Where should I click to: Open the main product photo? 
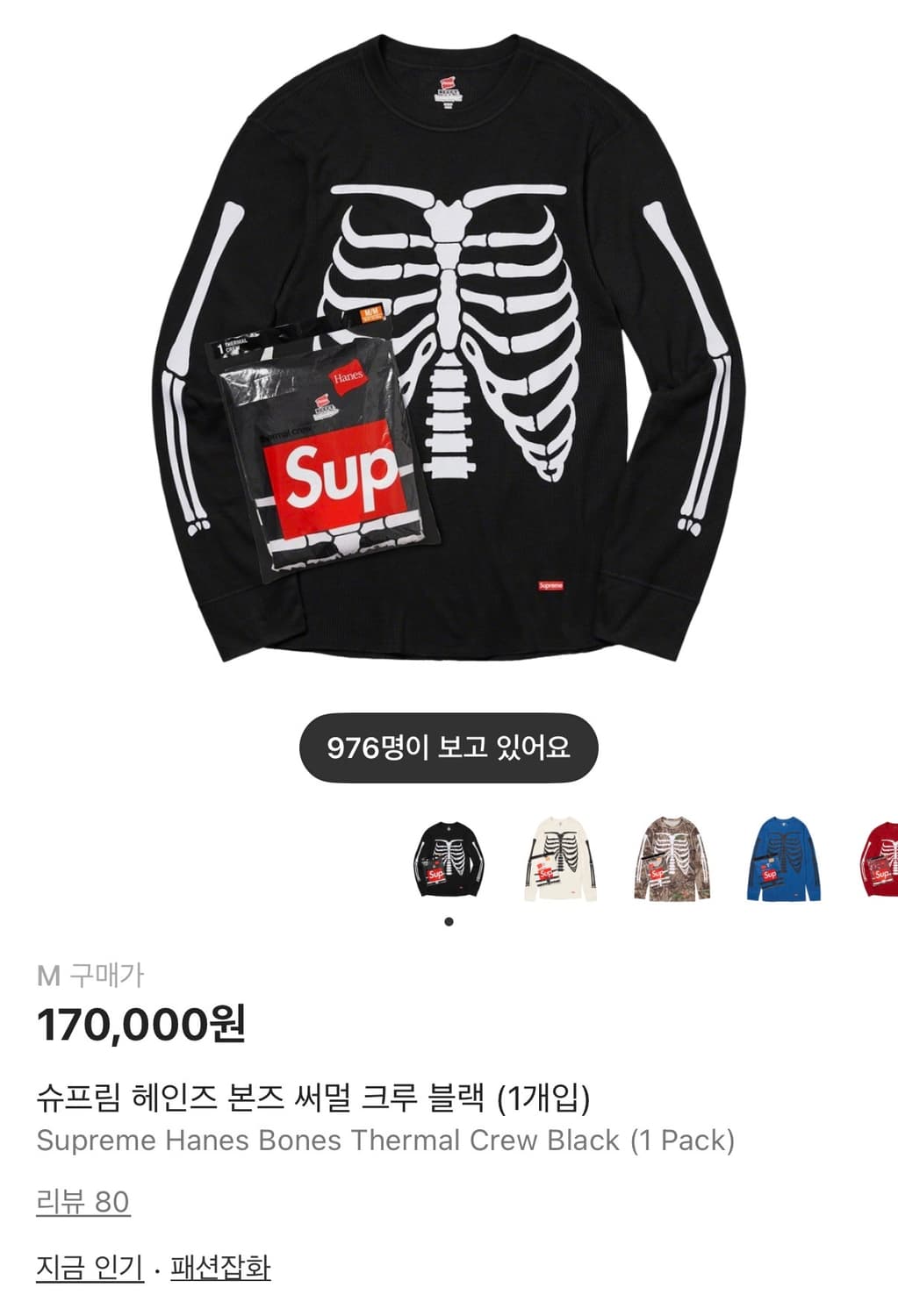pyautogui.click(x=449, y=351)
